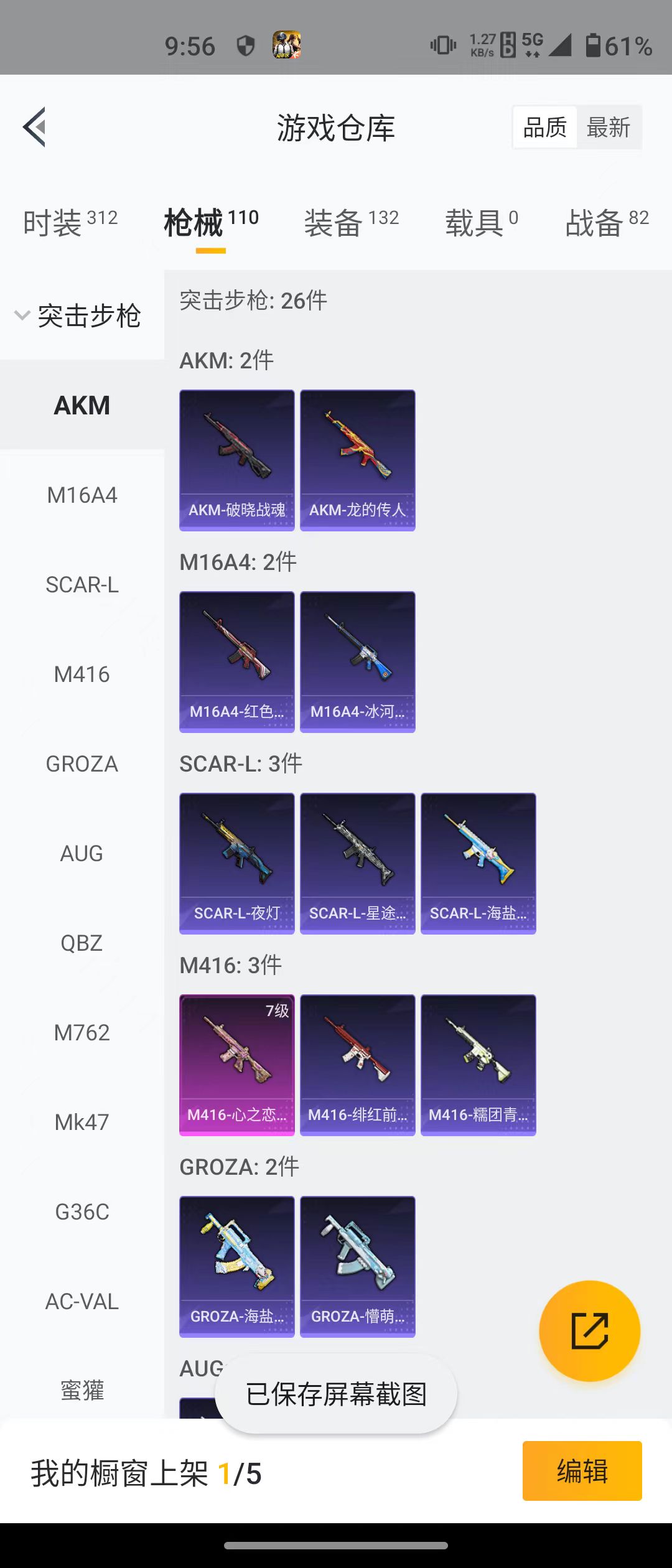Switch to the 时装 tab
This screenshot has height=1568, width=672.
[70, 223]
